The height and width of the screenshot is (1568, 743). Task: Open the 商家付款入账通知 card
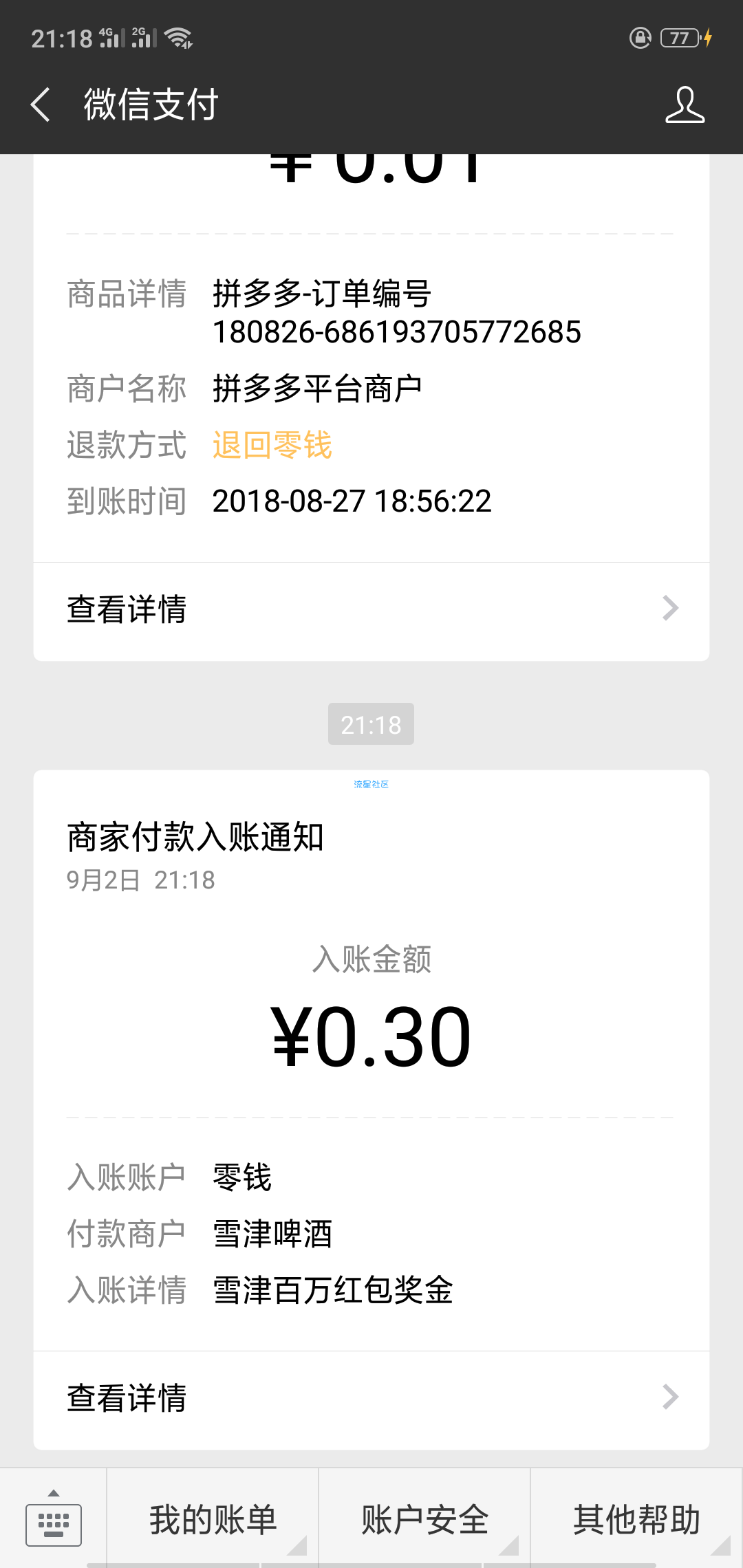[371, 1059]
